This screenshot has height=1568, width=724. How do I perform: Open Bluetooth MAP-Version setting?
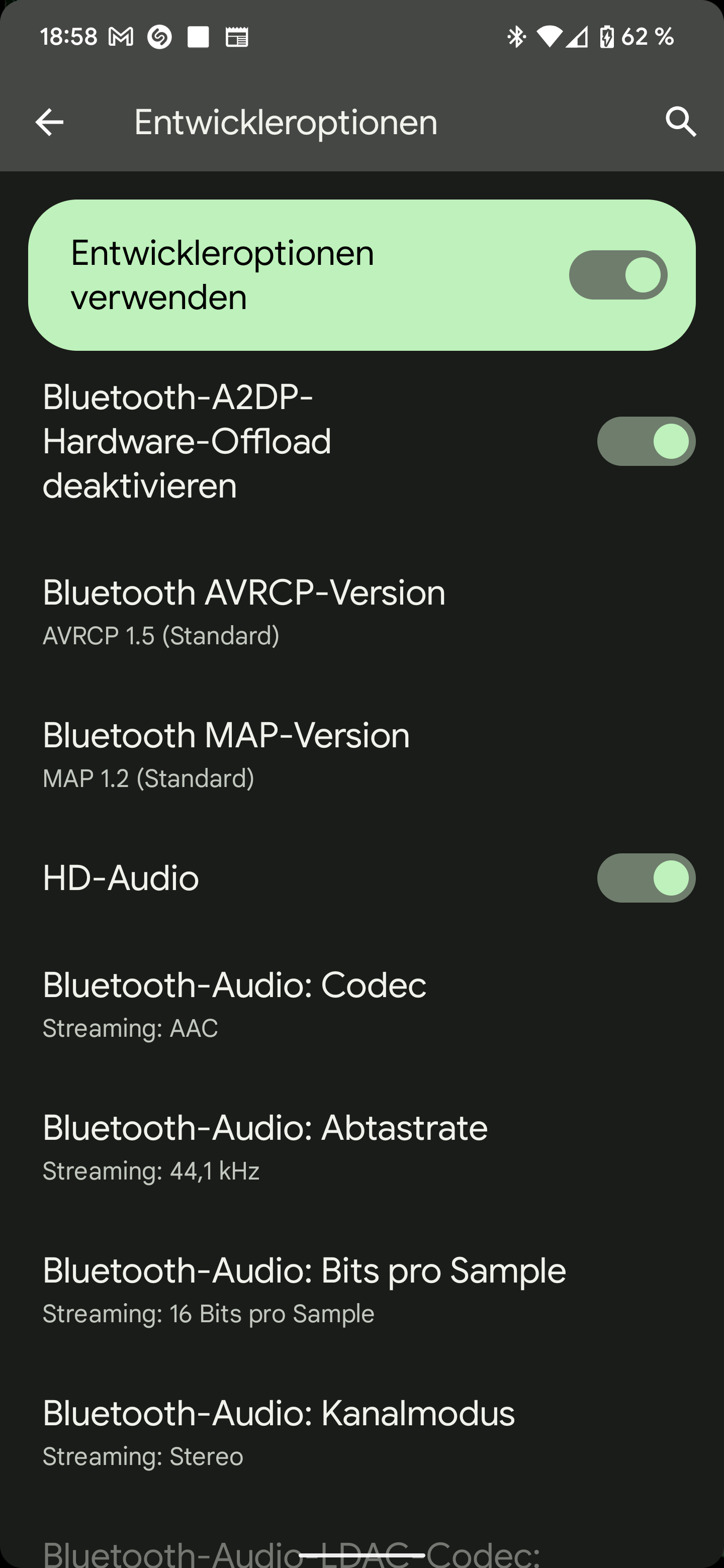(225, 754)
